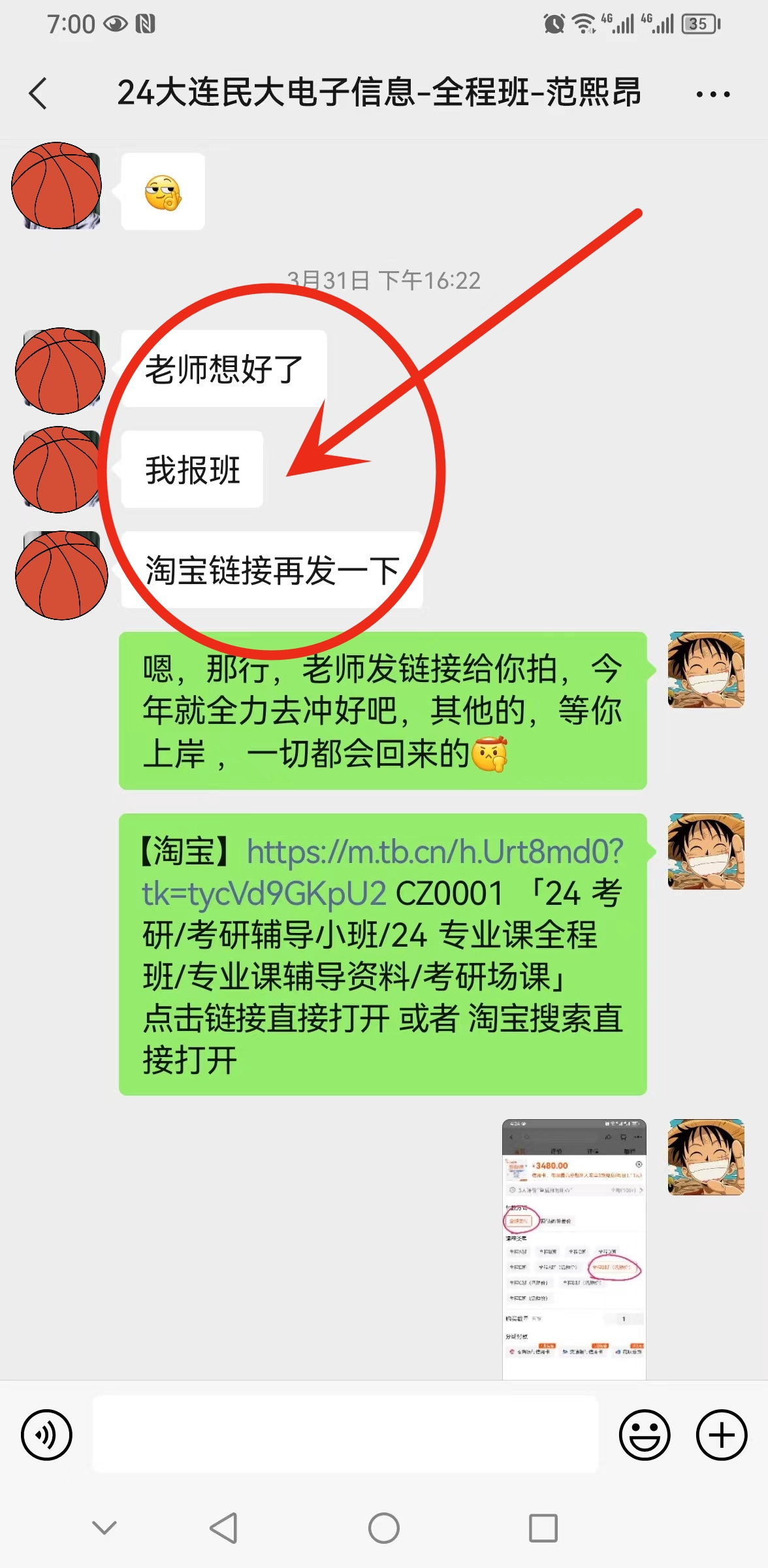Switch to voice message input
The height and width of the screenshot is (1568, 768).
pos(46,1435)
